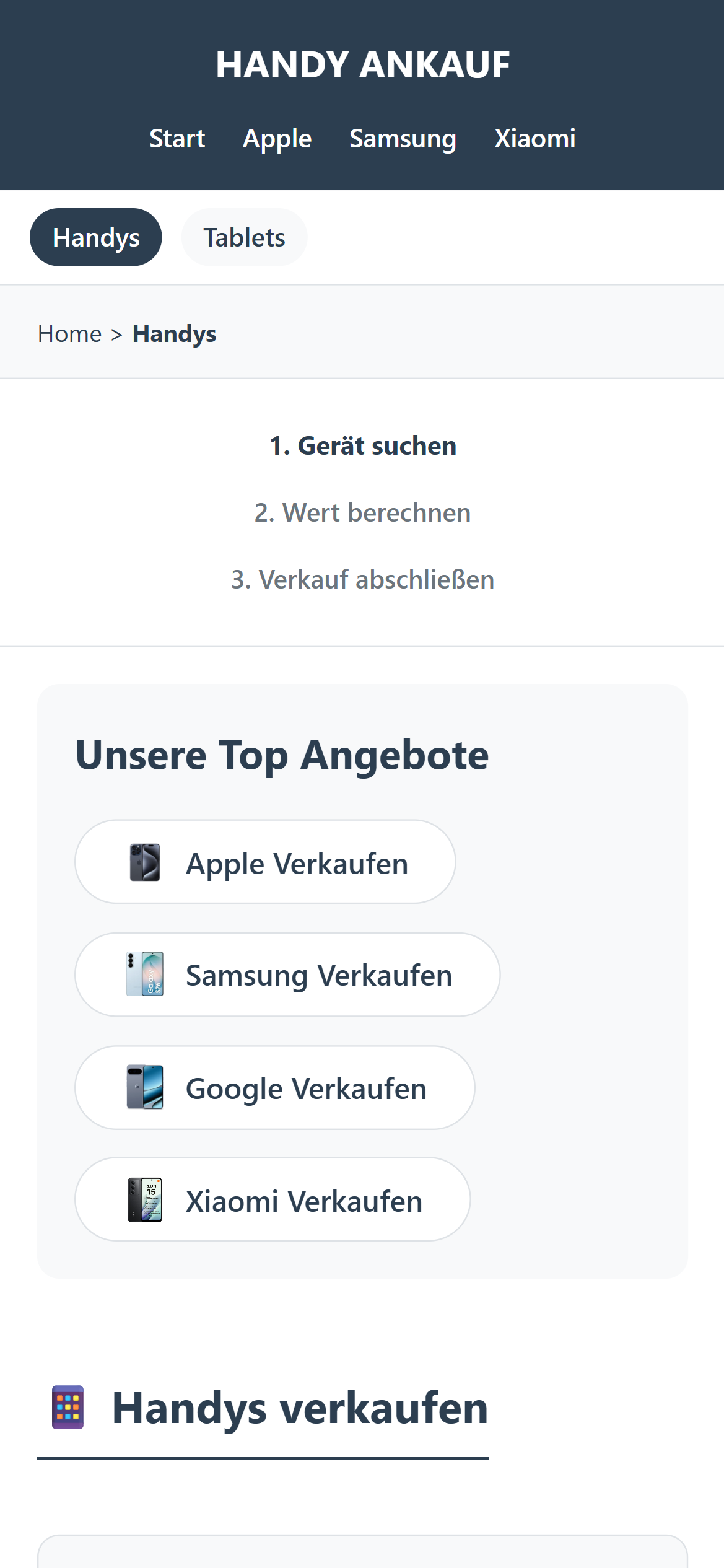724x1568 pixels.
Task: Click the Samsung Verkaufen button
Action: (286, 975)
